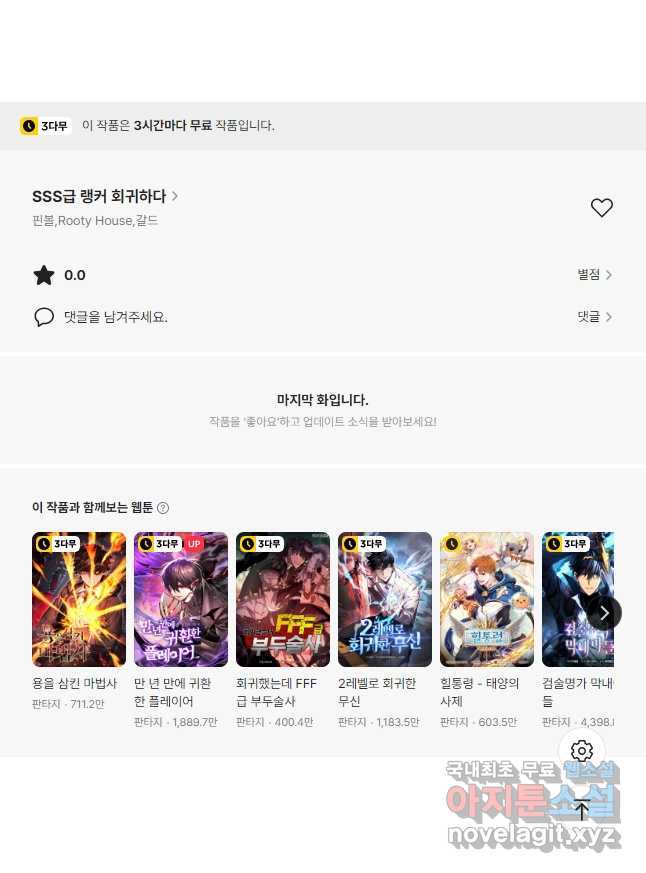Open the 별점 rating page
Viewport: 646px width, 873px height.
pos(594,275)
